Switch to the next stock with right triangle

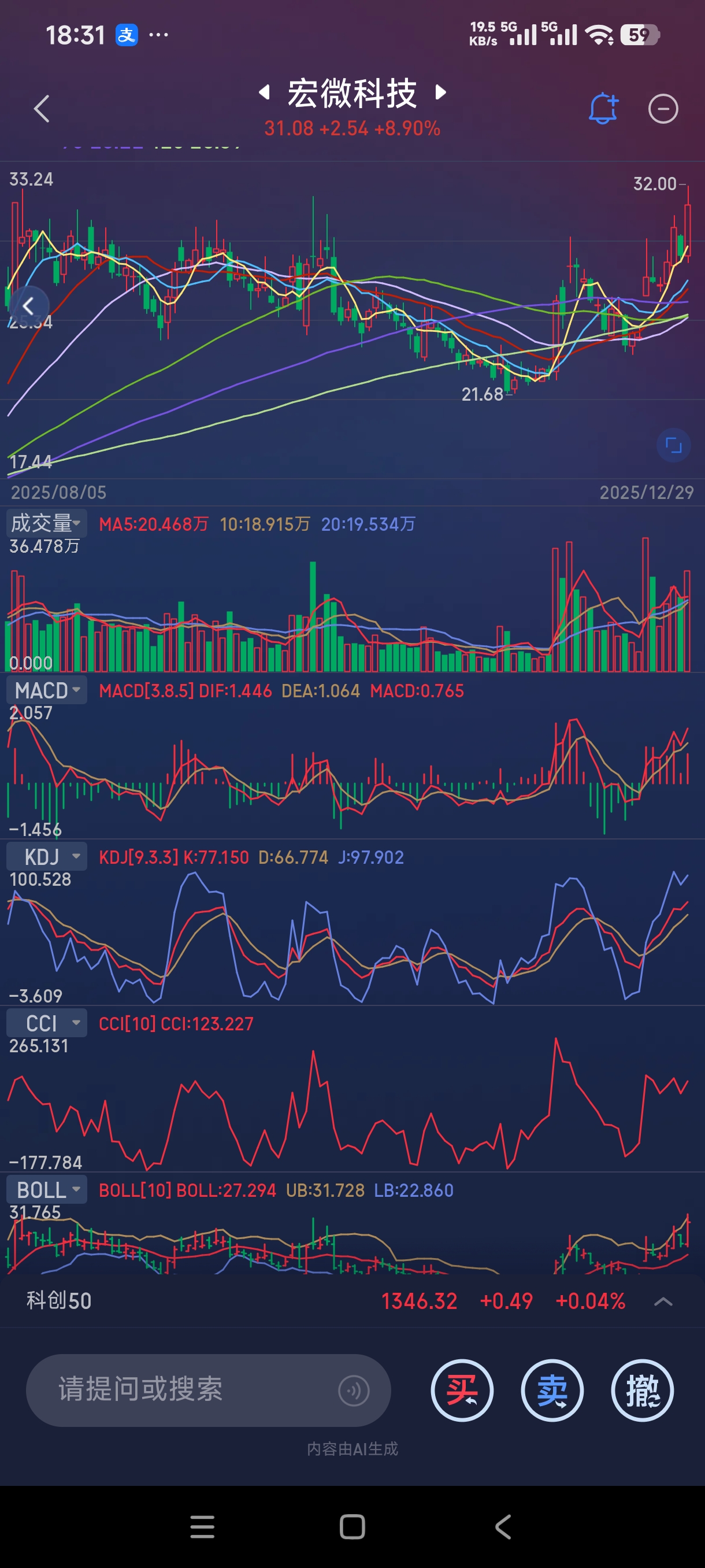441,93
